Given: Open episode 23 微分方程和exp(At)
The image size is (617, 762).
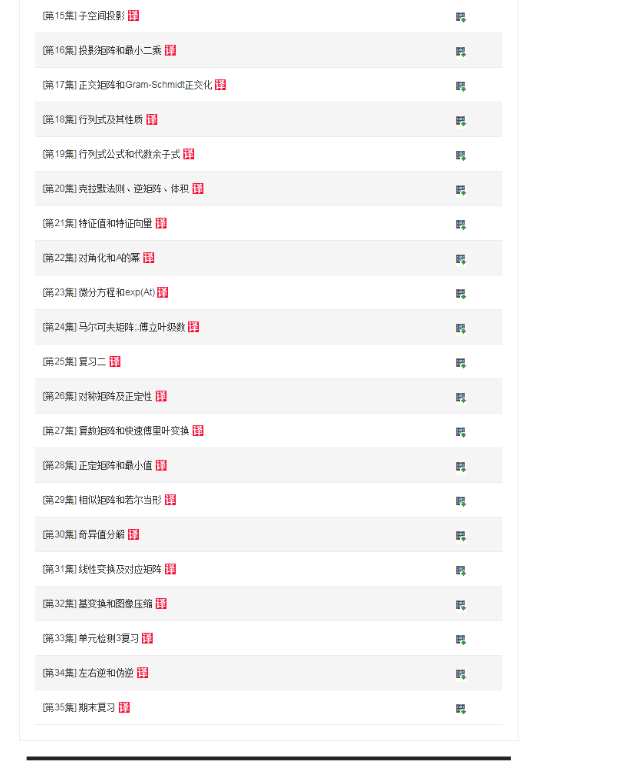Looking at the screenshot, I should click(x=98, y=292).
